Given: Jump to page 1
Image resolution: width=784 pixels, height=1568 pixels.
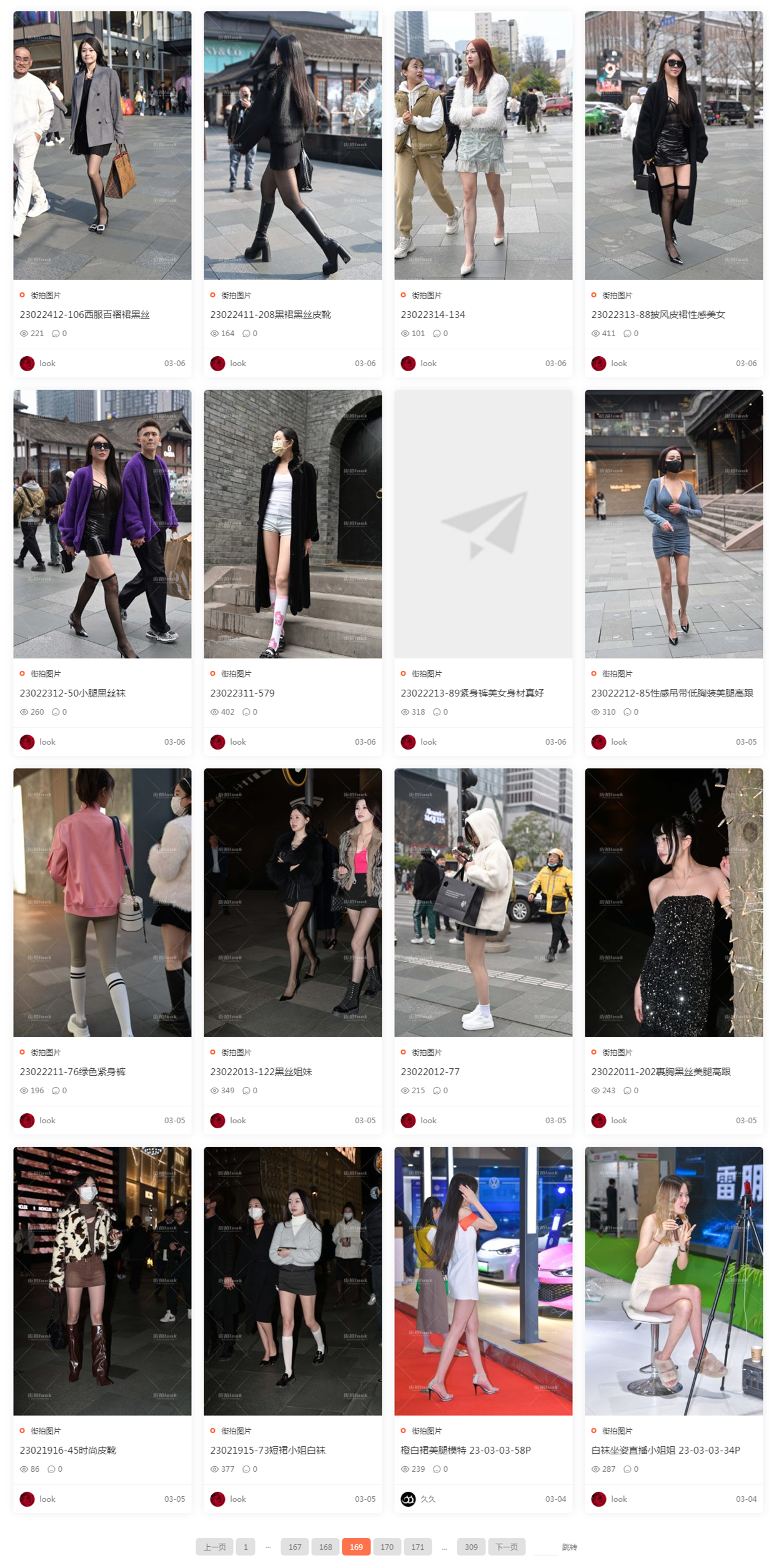Looking at the screenshot, I should pos(246,1547).
